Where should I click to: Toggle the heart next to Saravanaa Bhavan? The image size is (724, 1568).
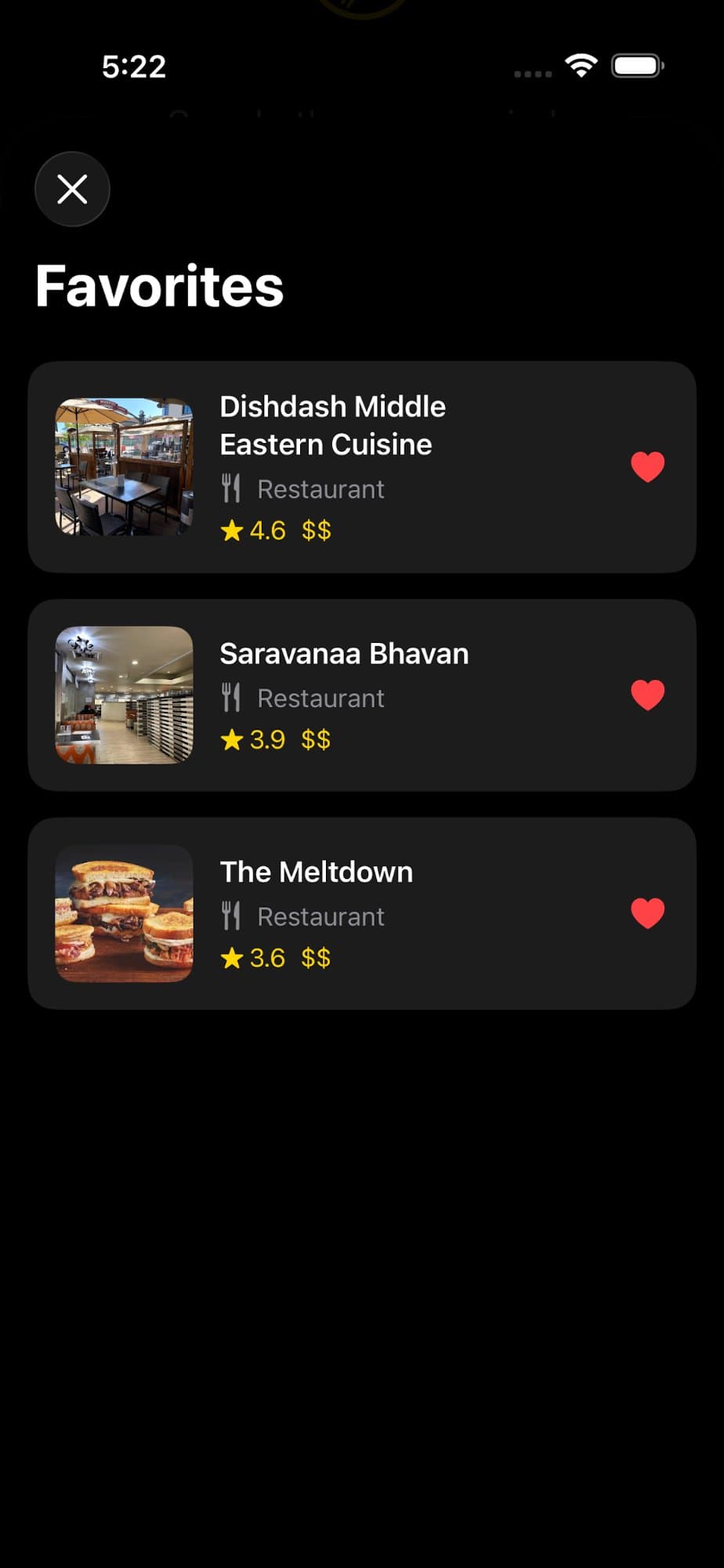pos(647,693)
